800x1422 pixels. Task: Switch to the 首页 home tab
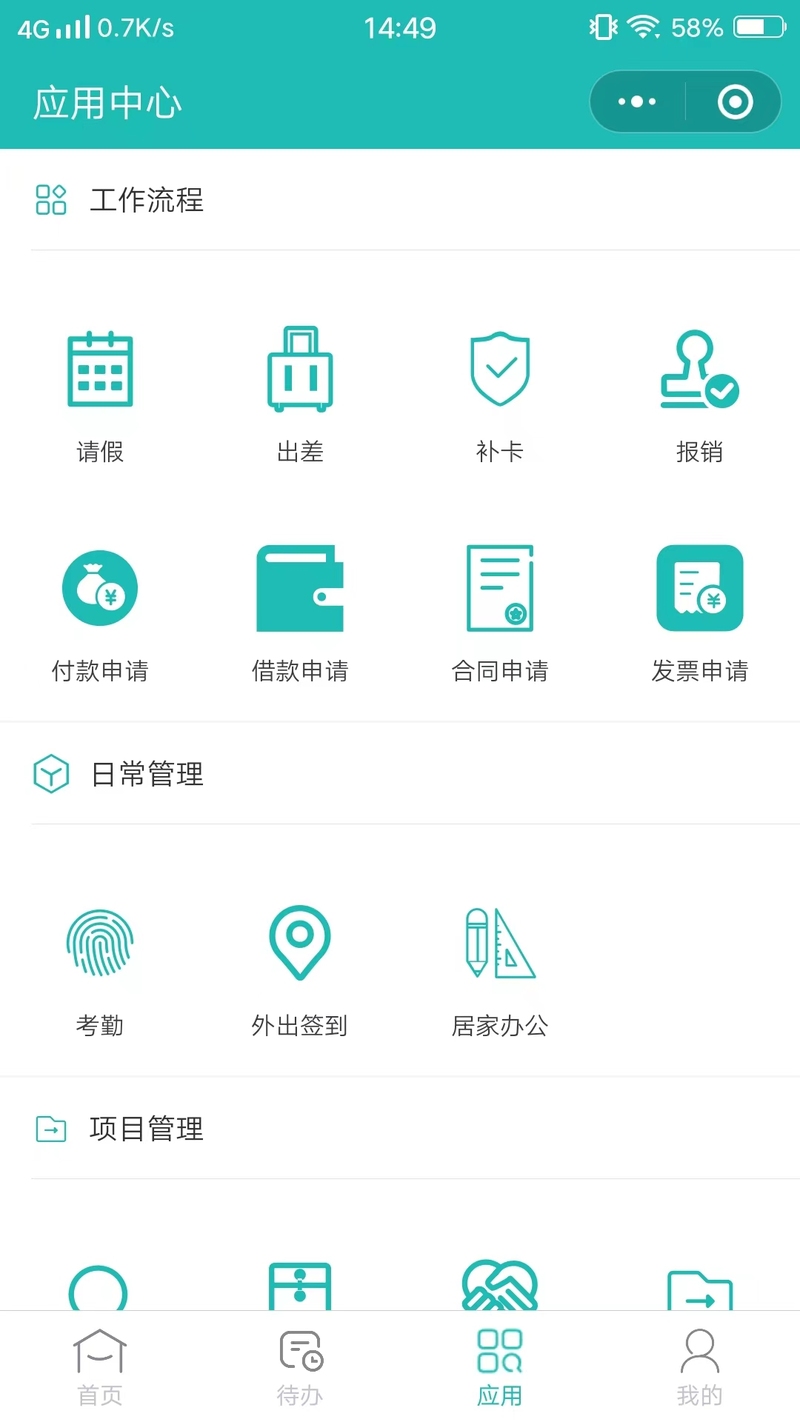100,1366
